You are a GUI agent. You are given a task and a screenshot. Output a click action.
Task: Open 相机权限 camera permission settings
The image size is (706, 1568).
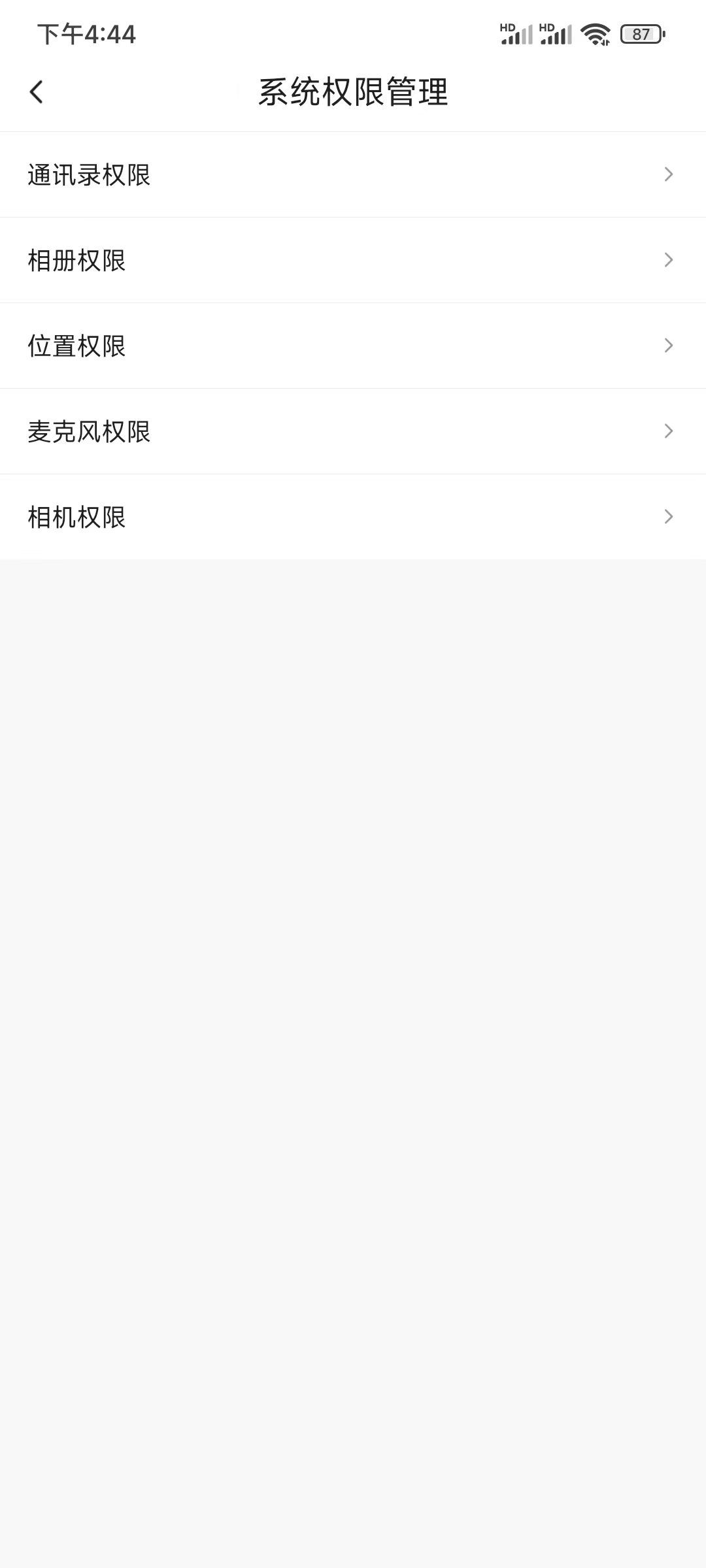353,517
